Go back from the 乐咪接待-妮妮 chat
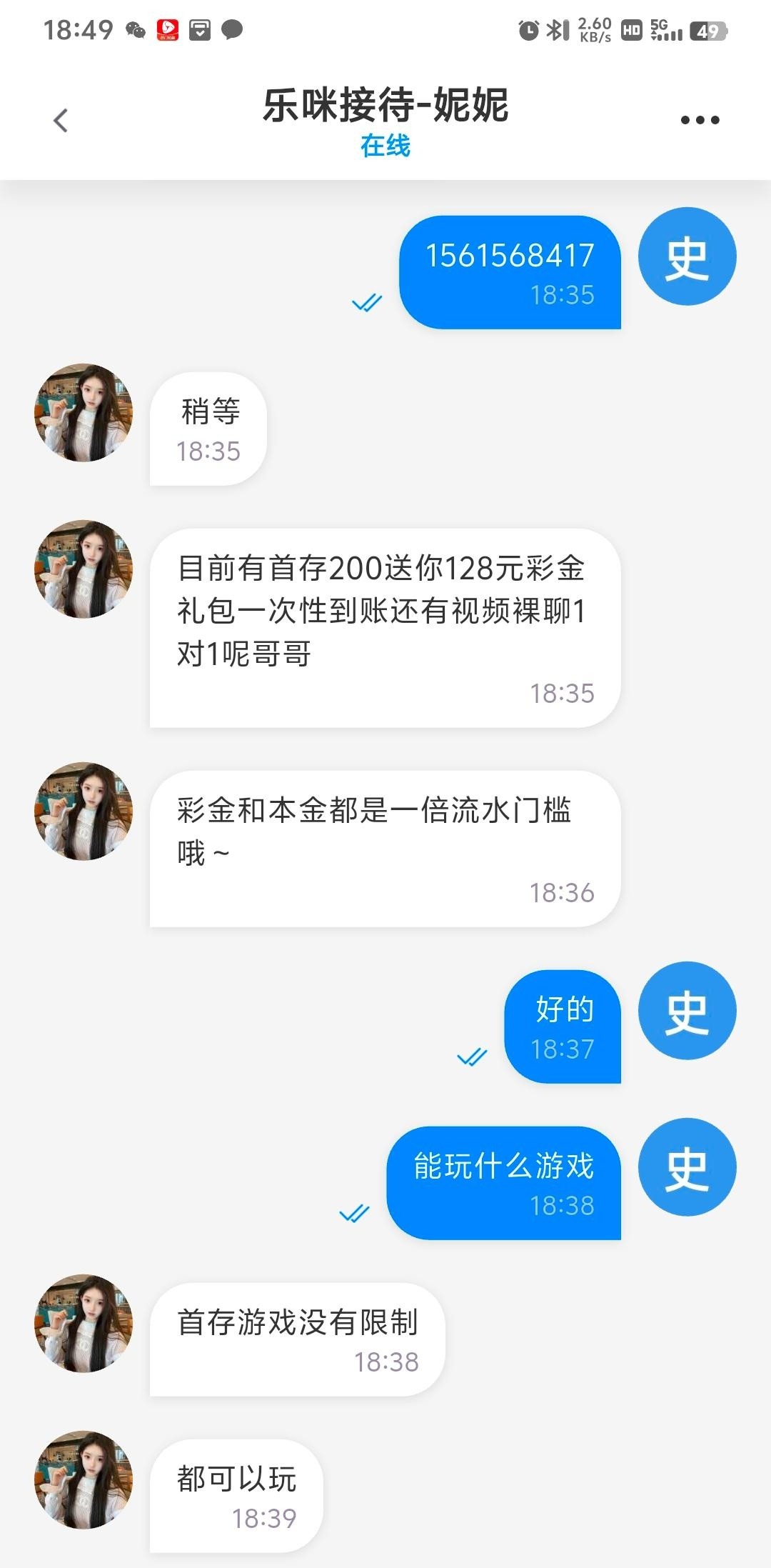771x1568 pixels. [61, 120]
